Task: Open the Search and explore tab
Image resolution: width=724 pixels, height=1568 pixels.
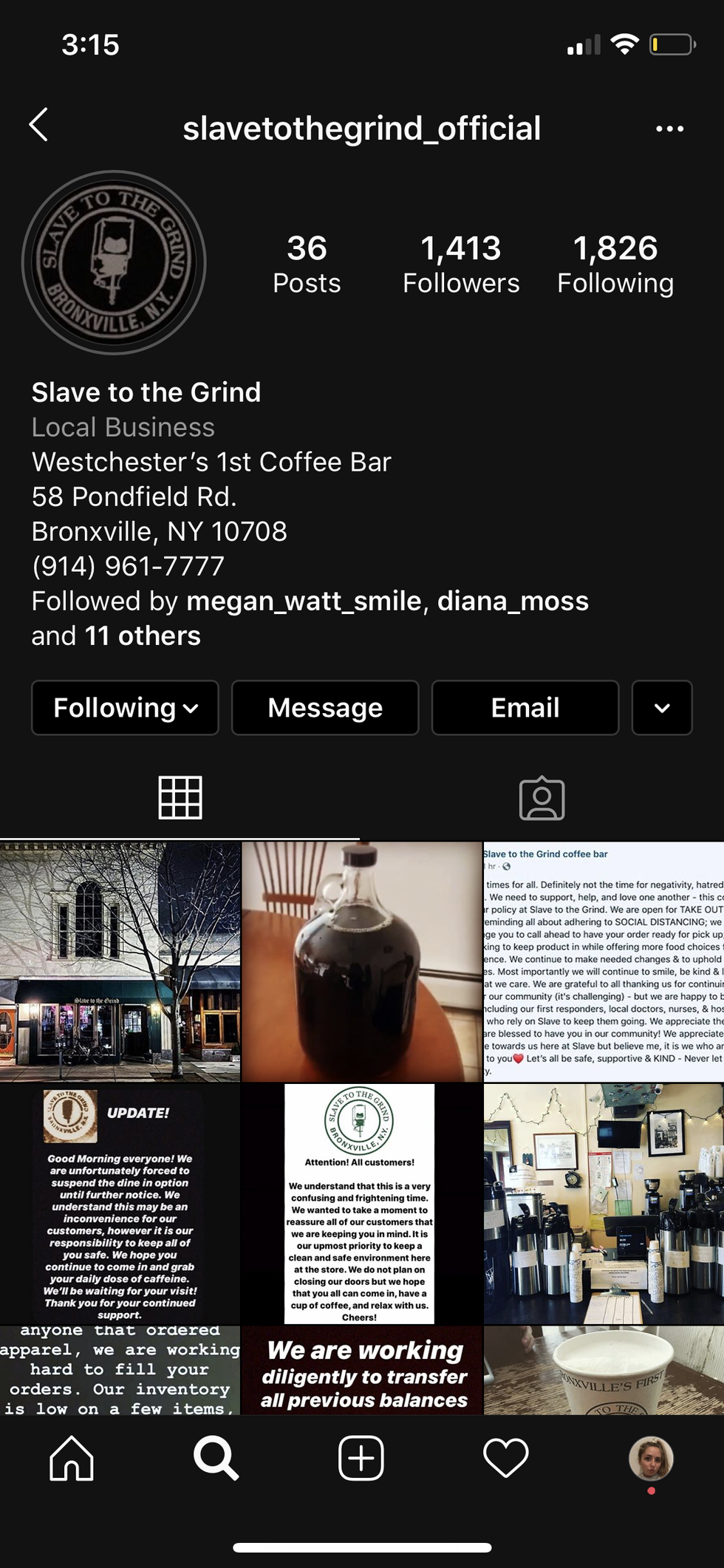Action: point(216,1458)
